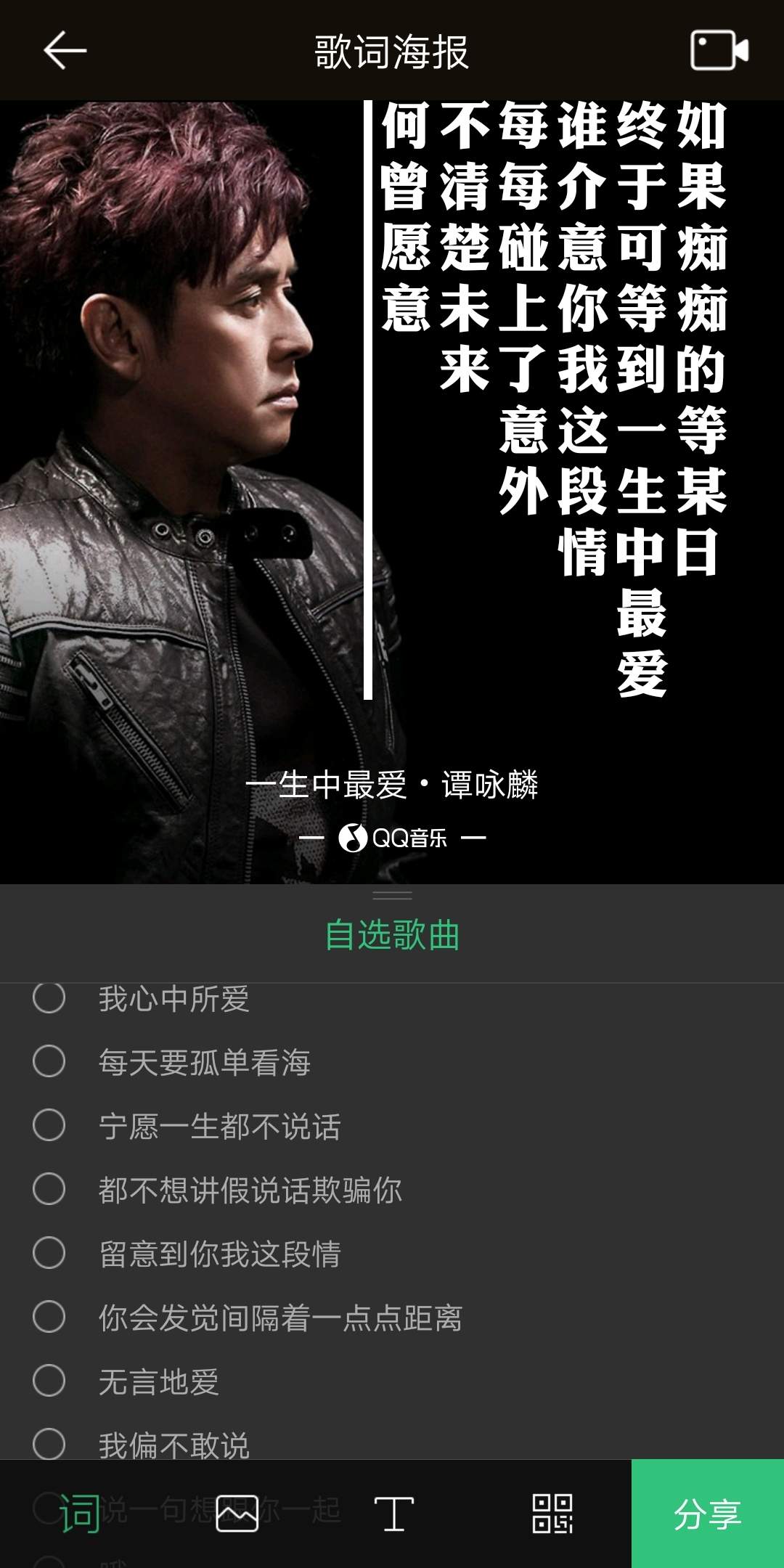
Task: Go back from the lyric poster screen
Action: pyautogui.click(x=65, y=50)
